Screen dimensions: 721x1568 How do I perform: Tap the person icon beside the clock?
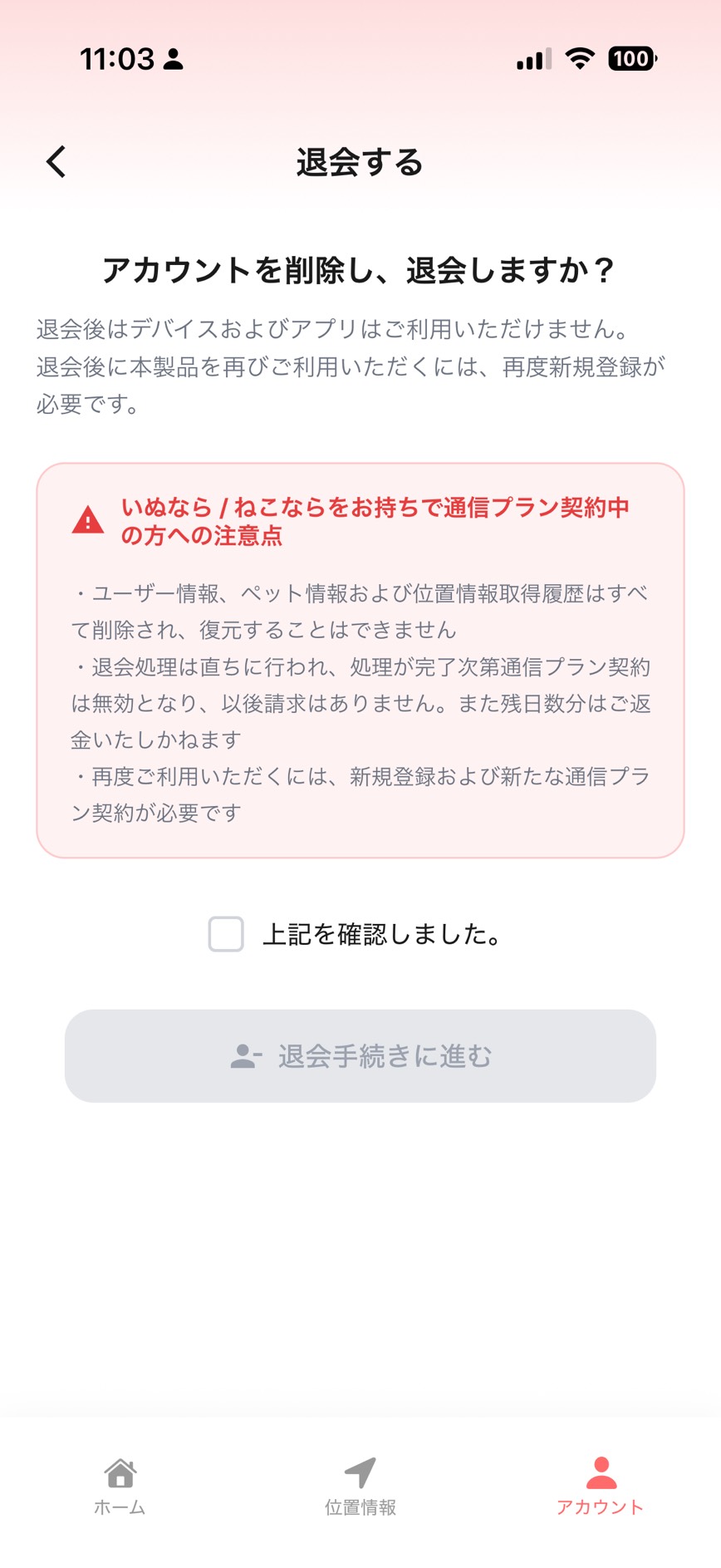click(172, 58)
